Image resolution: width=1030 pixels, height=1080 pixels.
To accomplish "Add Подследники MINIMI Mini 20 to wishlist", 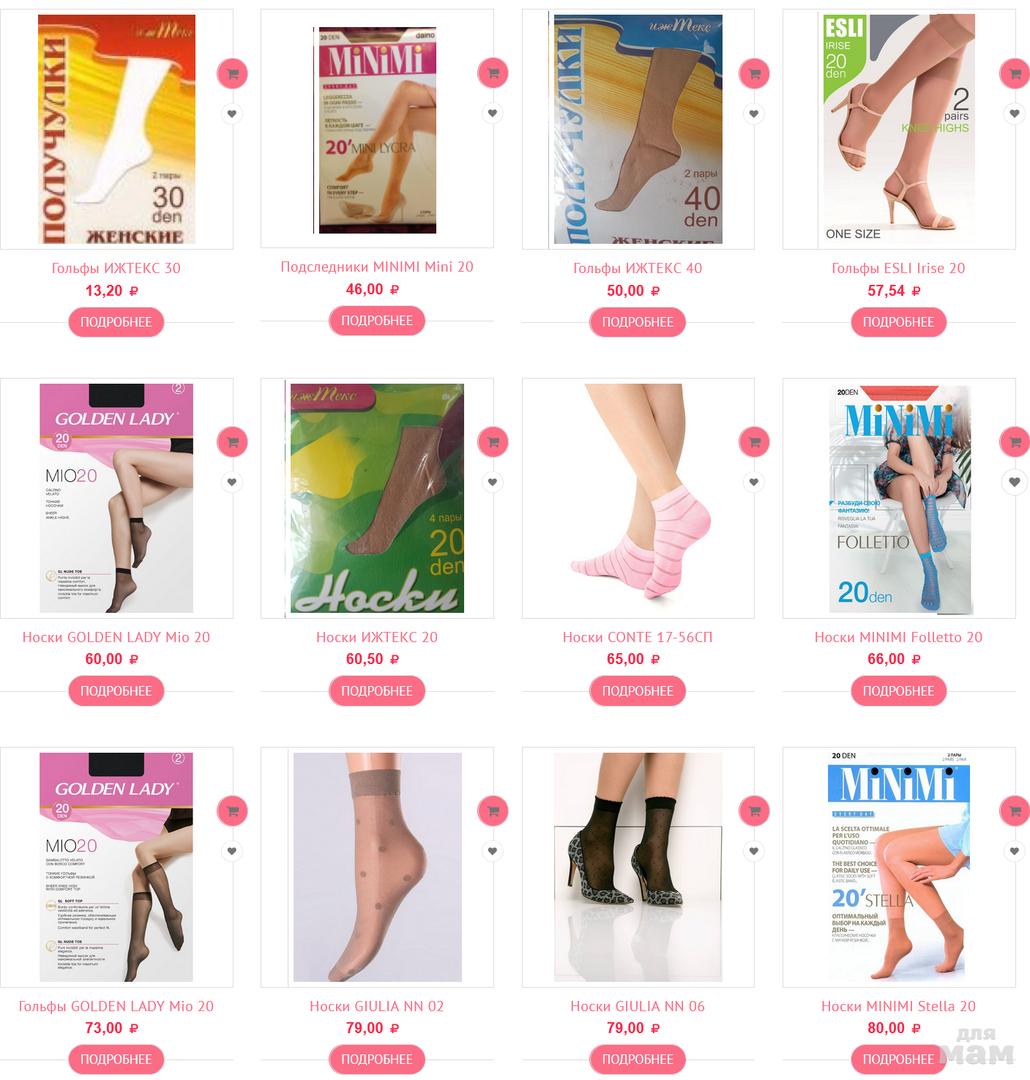I will click(492, 113).
